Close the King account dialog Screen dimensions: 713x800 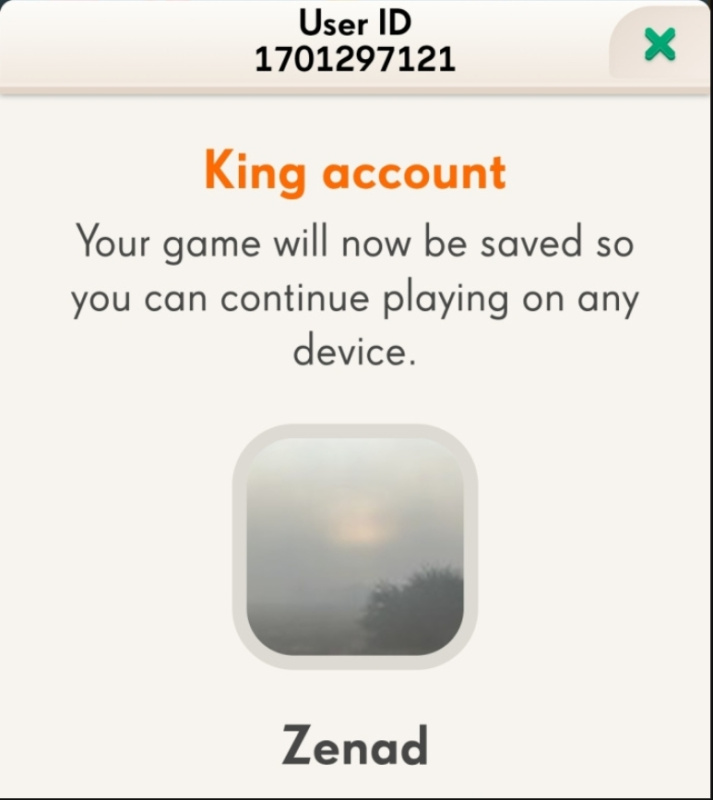tap(659, 45)
